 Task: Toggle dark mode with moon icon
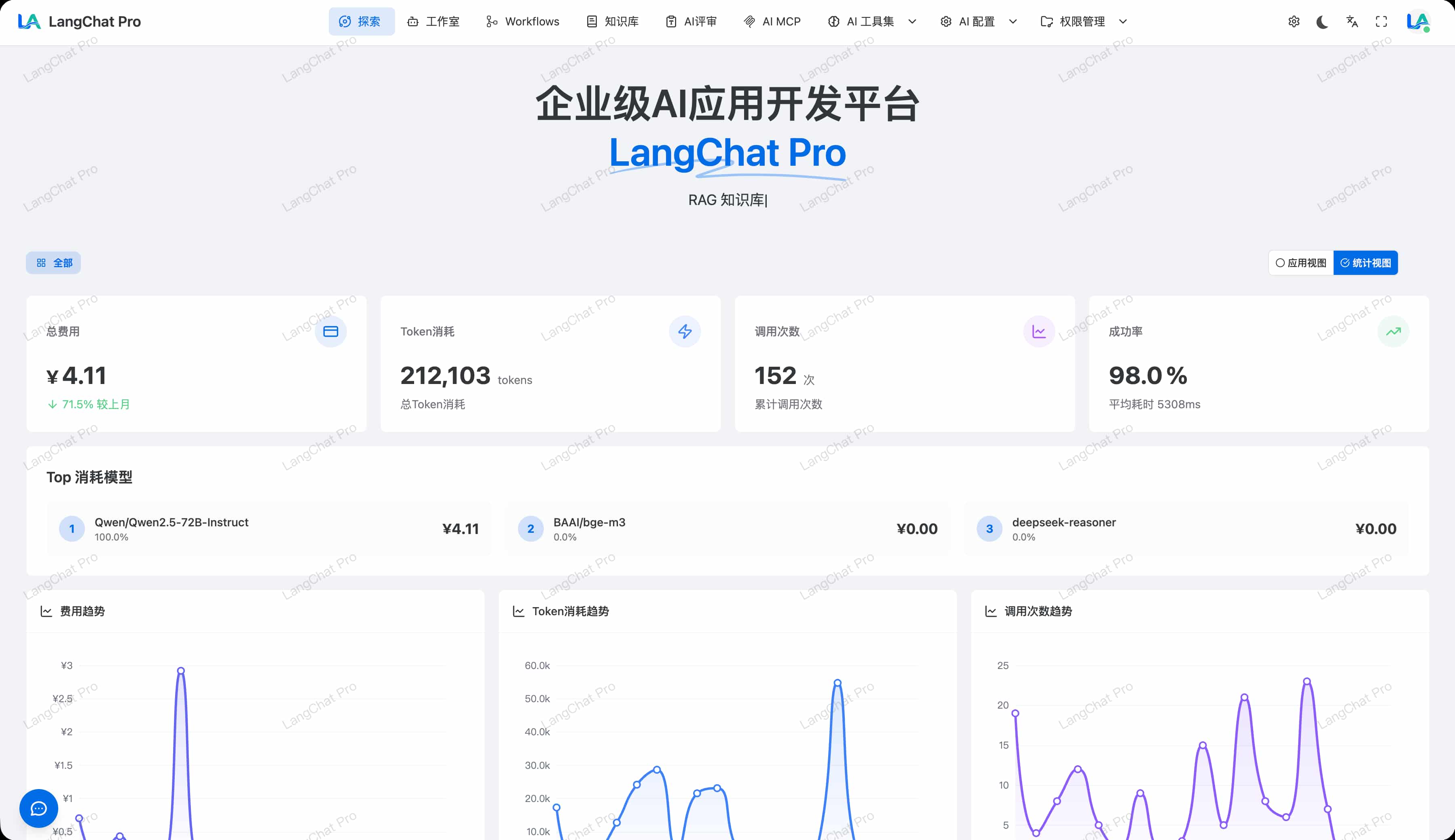(1322, 22)
